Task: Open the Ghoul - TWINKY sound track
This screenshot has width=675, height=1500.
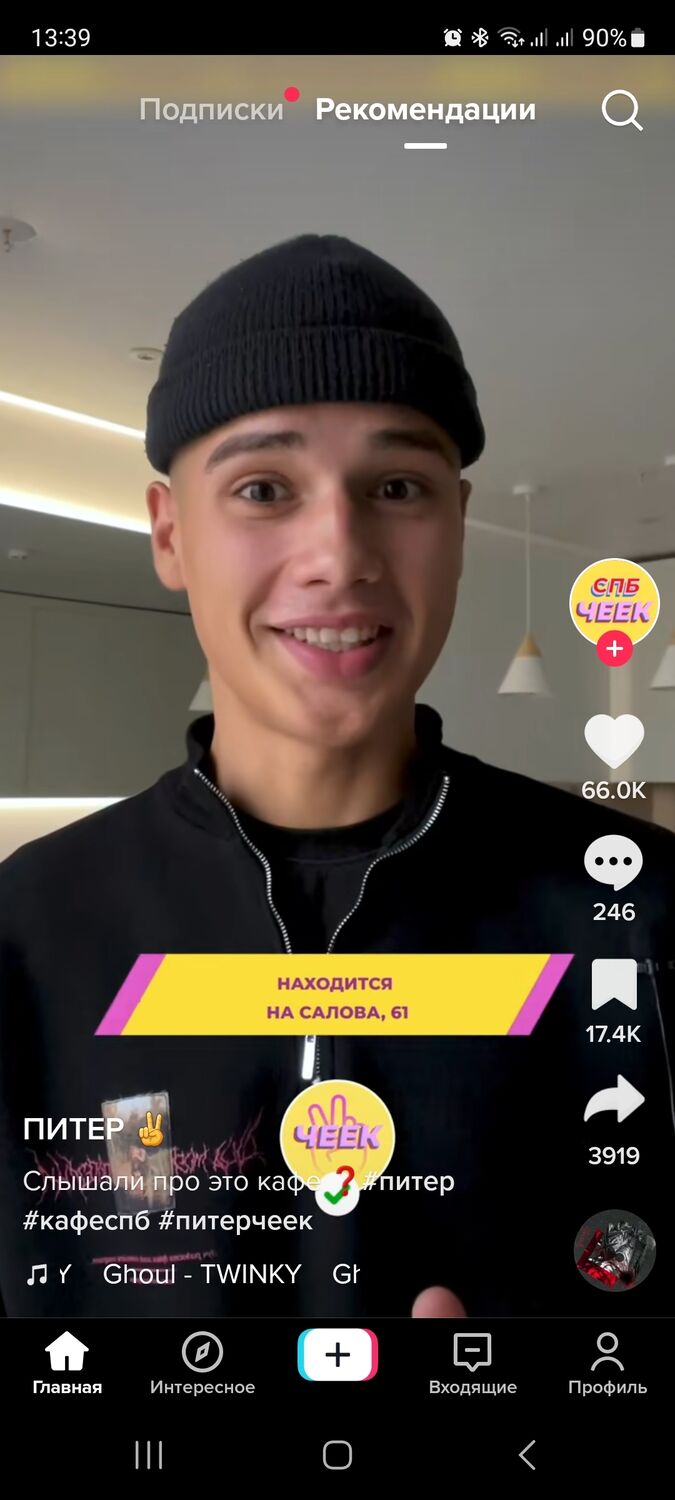Action: (202, 1274)
